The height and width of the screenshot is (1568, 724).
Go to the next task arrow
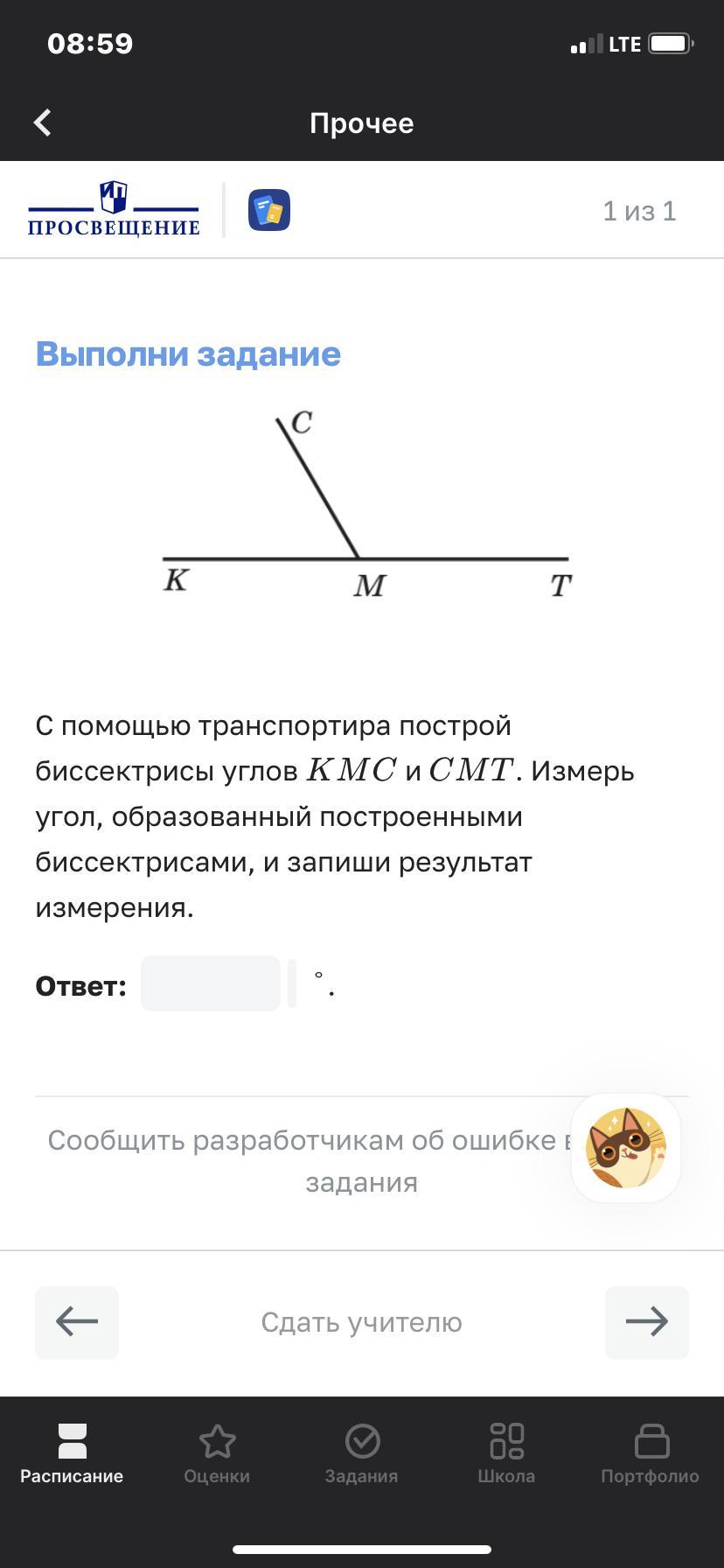tap(646, 1321)
